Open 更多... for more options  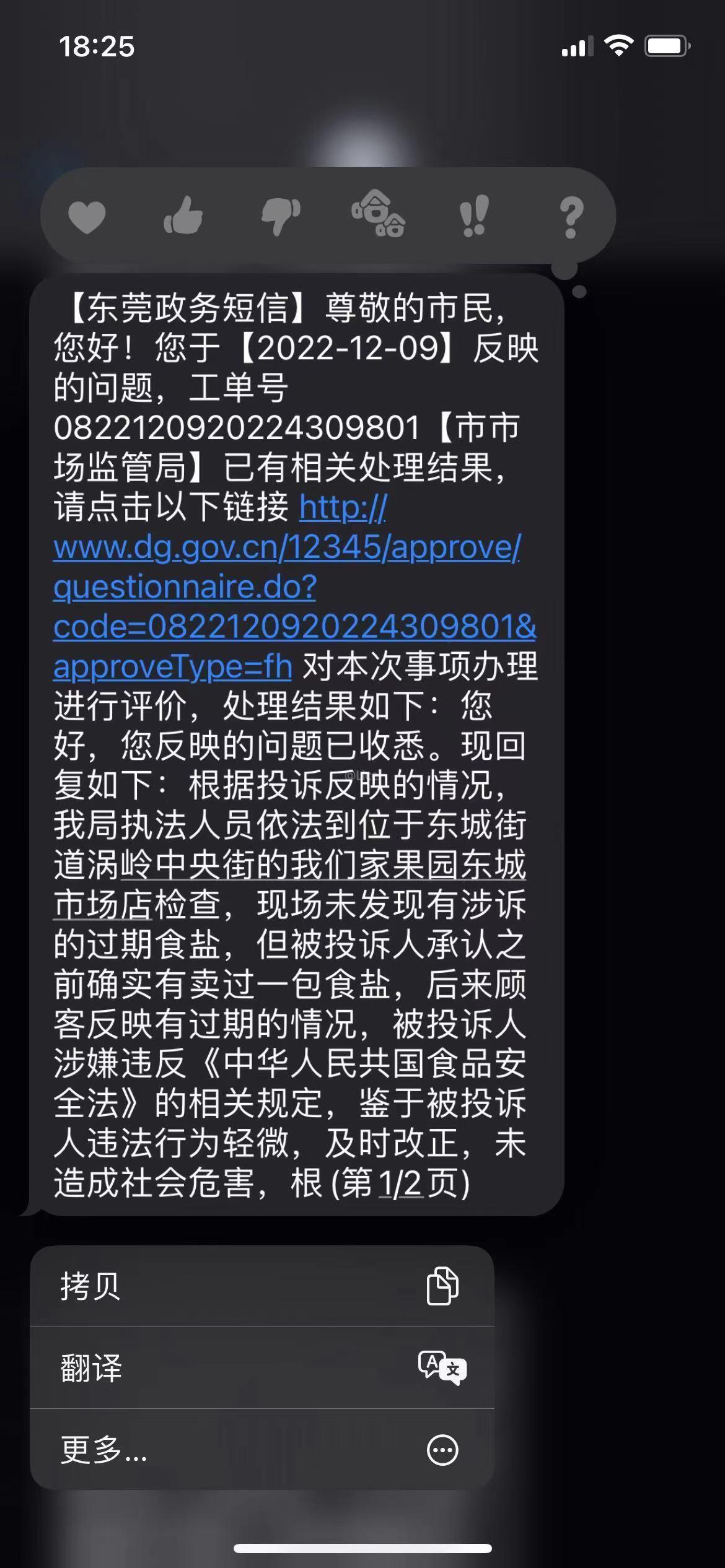tap(262, 1449)
